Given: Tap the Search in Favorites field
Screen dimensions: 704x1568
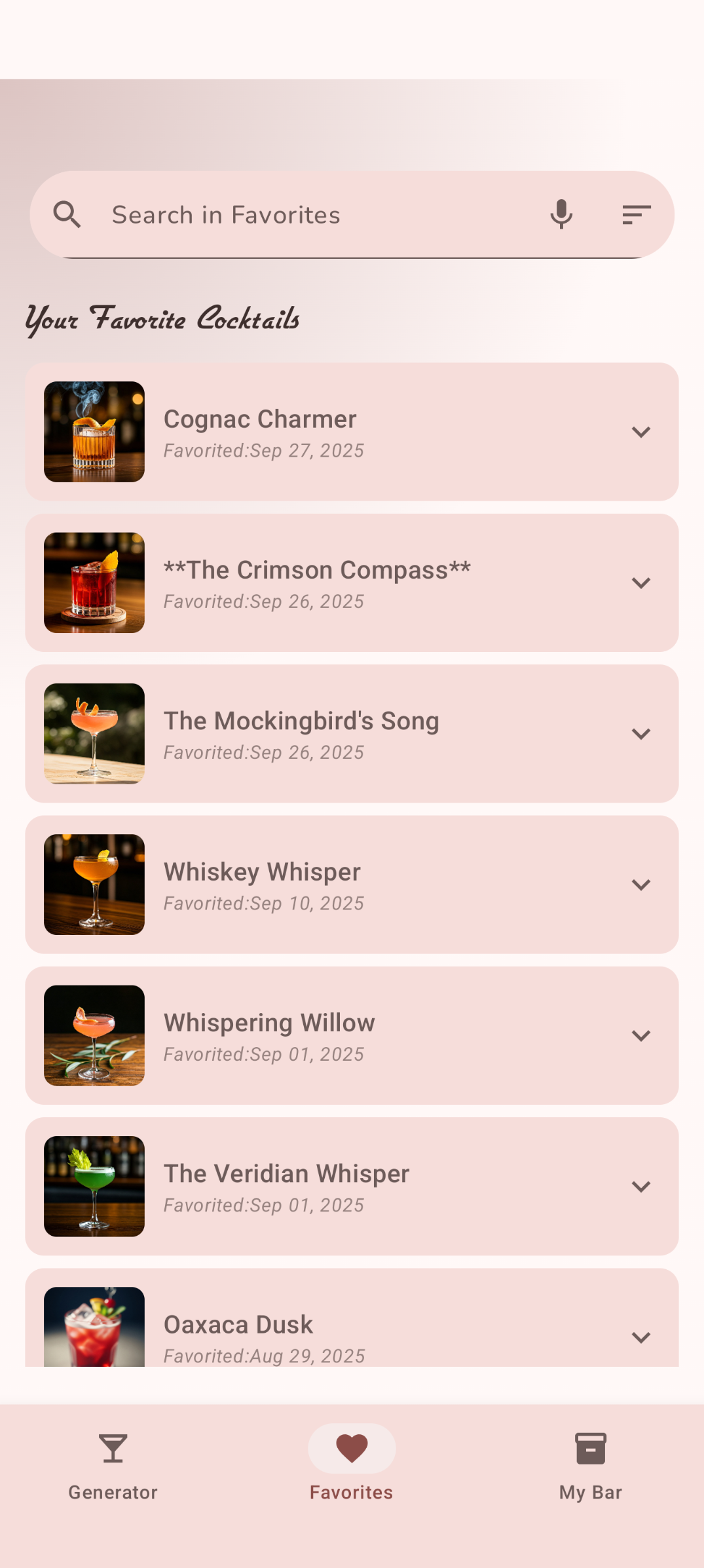Looking at the screenshot, I should [x=314, y=215].
